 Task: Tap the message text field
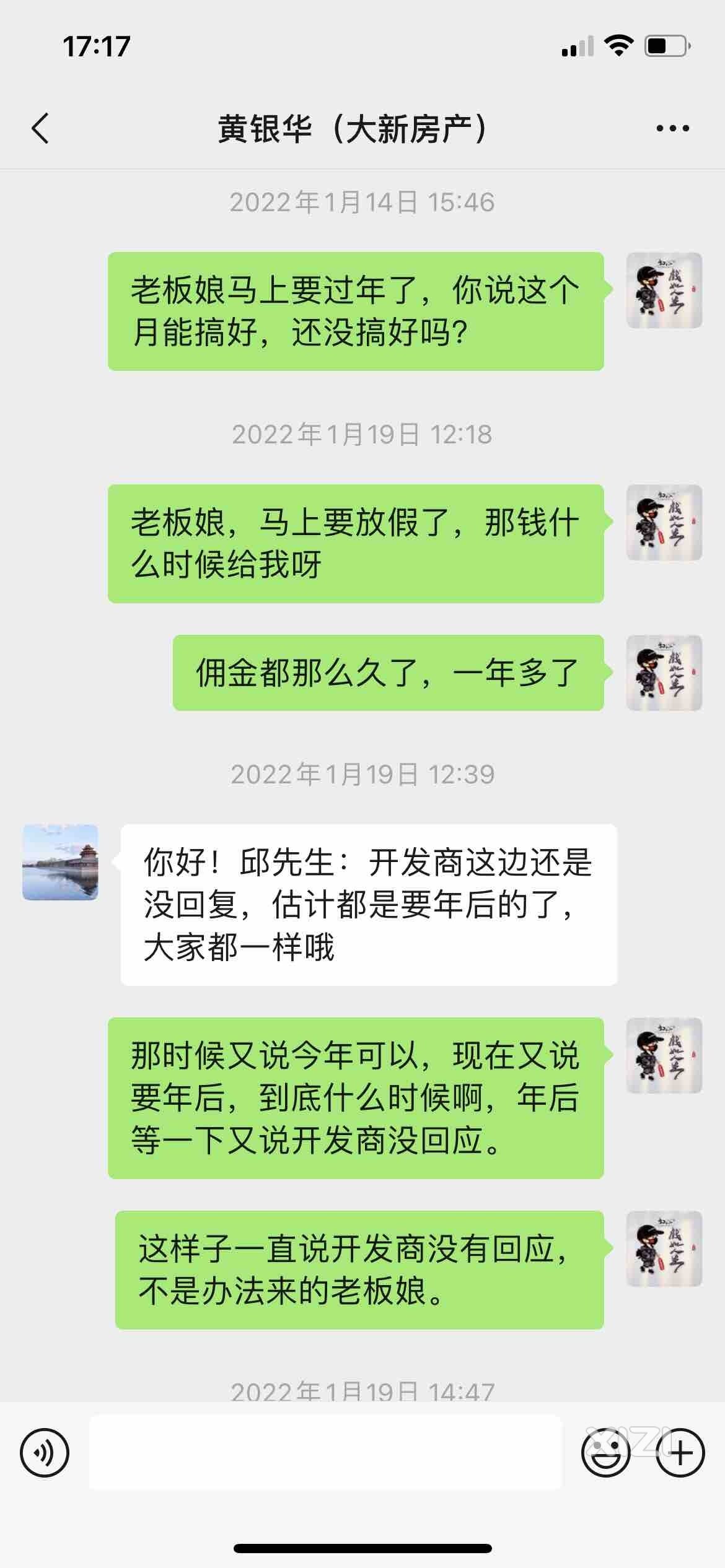[325, 1452]
